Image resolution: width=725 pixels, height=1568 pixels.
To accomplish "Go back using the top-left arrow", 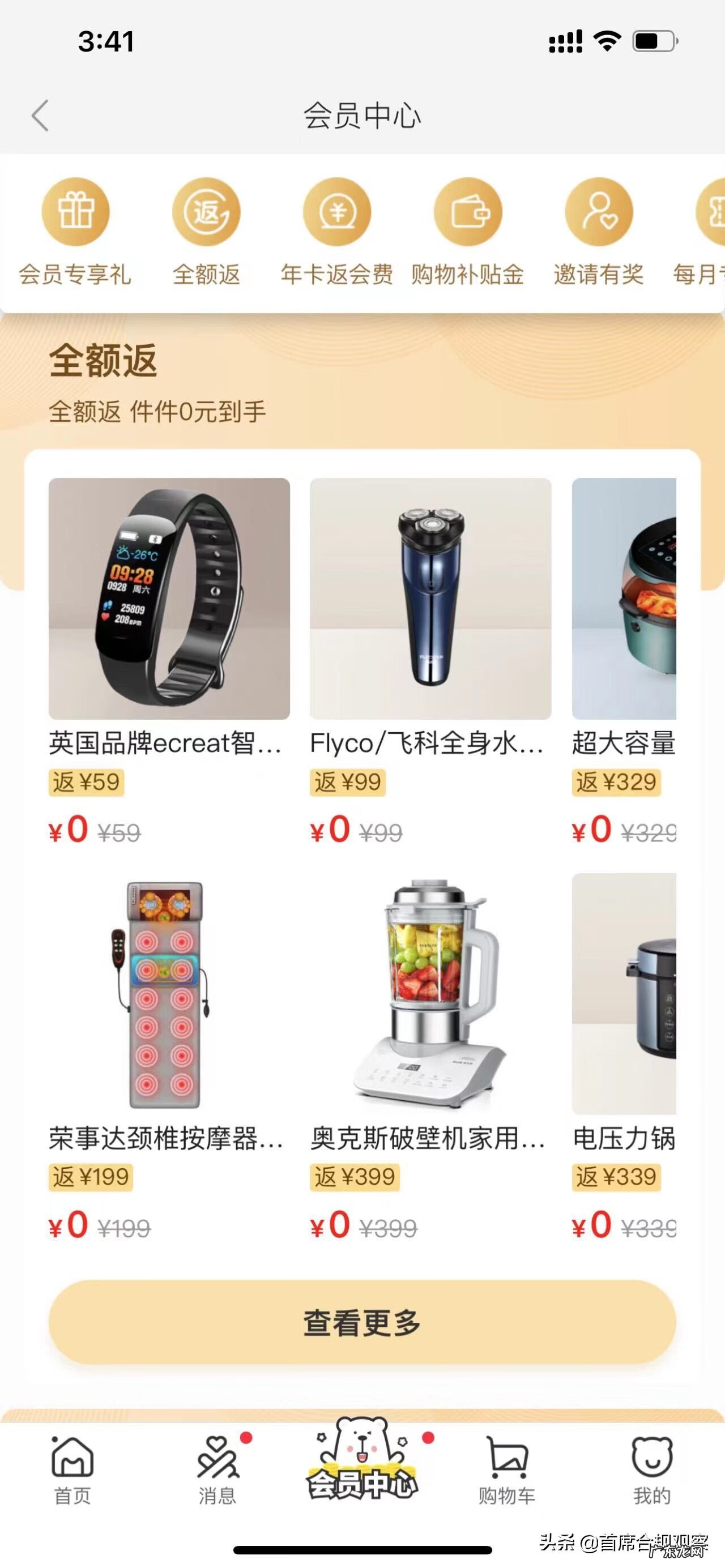I will tap(40, 116).
